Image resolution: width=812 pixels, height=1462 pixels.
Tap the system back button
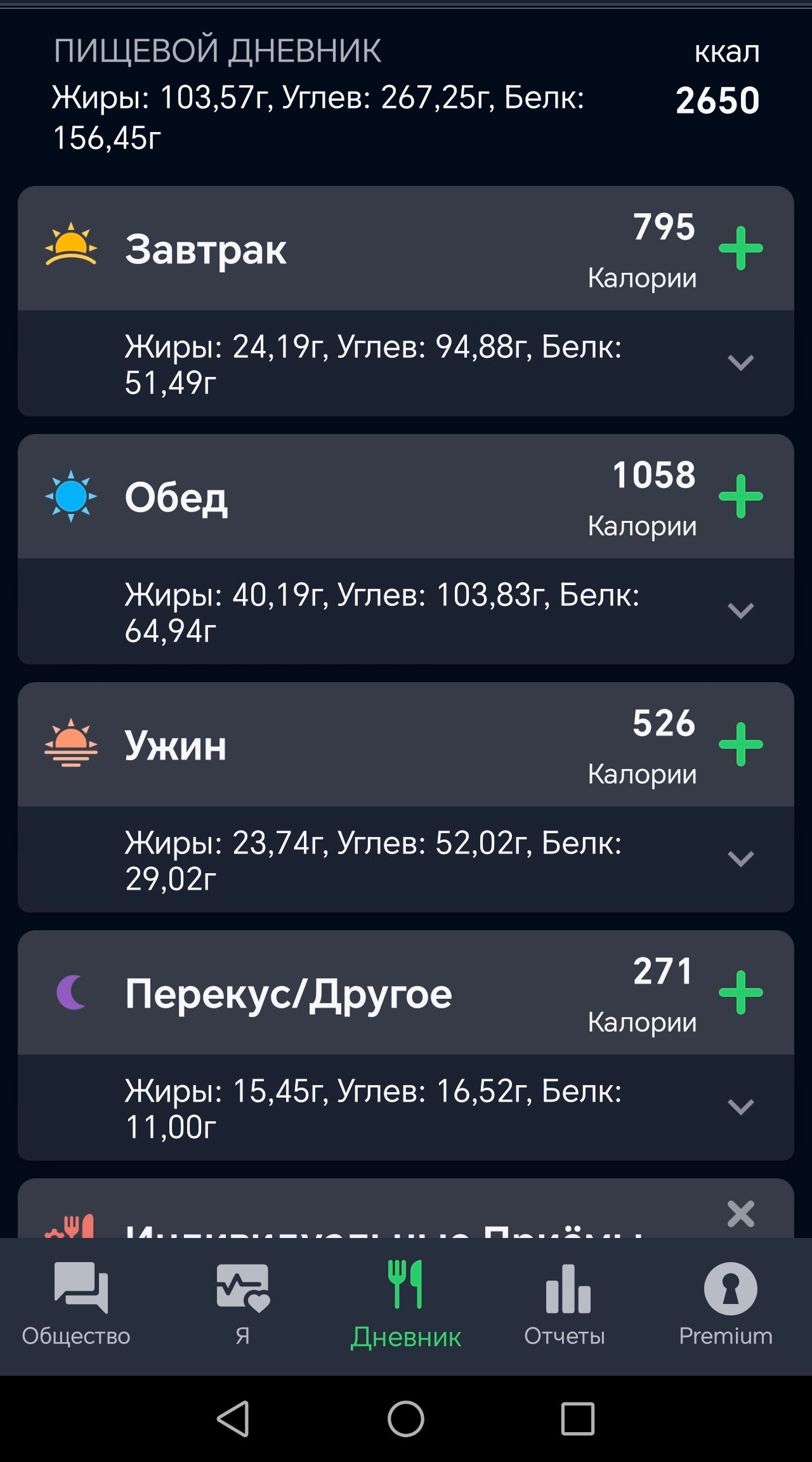[x=233, y=1419]
